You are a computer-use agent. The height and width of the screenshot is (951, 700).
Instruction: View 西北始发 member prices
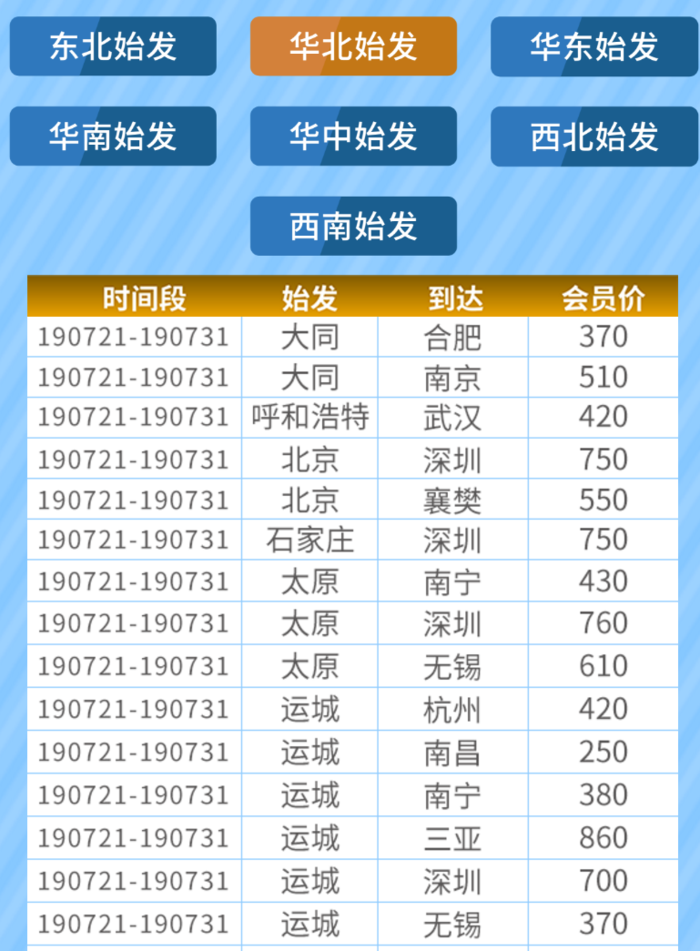594,136
